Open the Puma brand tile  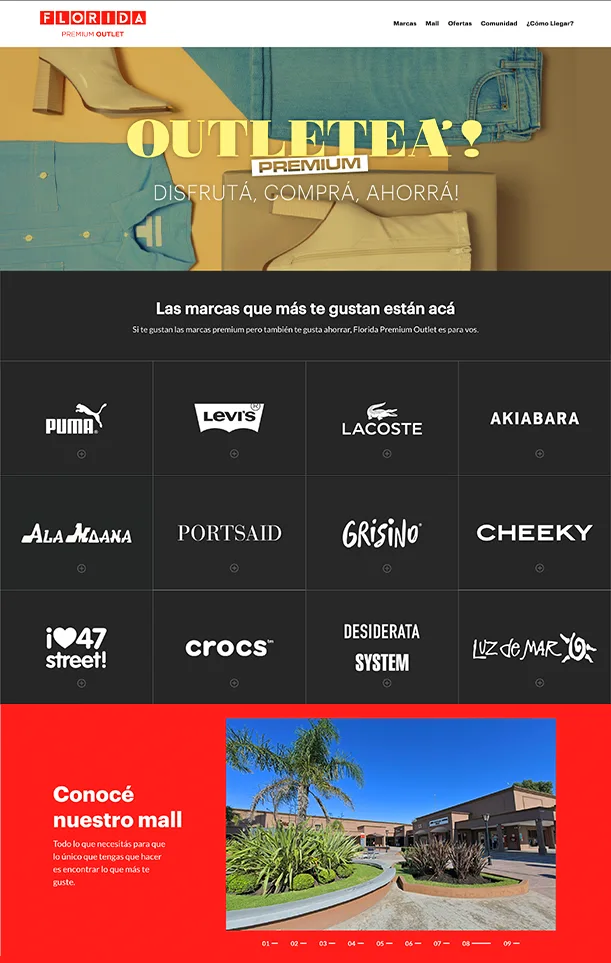pyautogui.click(x=76, y=419)
